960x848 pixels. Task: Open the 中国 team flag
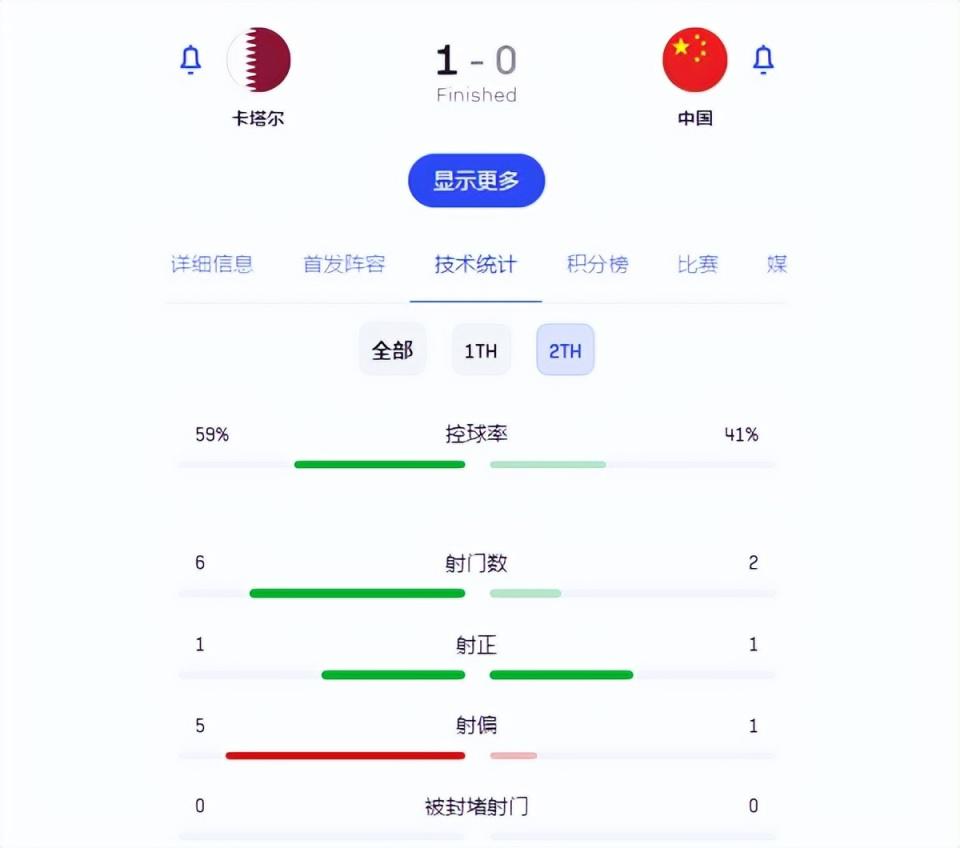pos(694,60)
